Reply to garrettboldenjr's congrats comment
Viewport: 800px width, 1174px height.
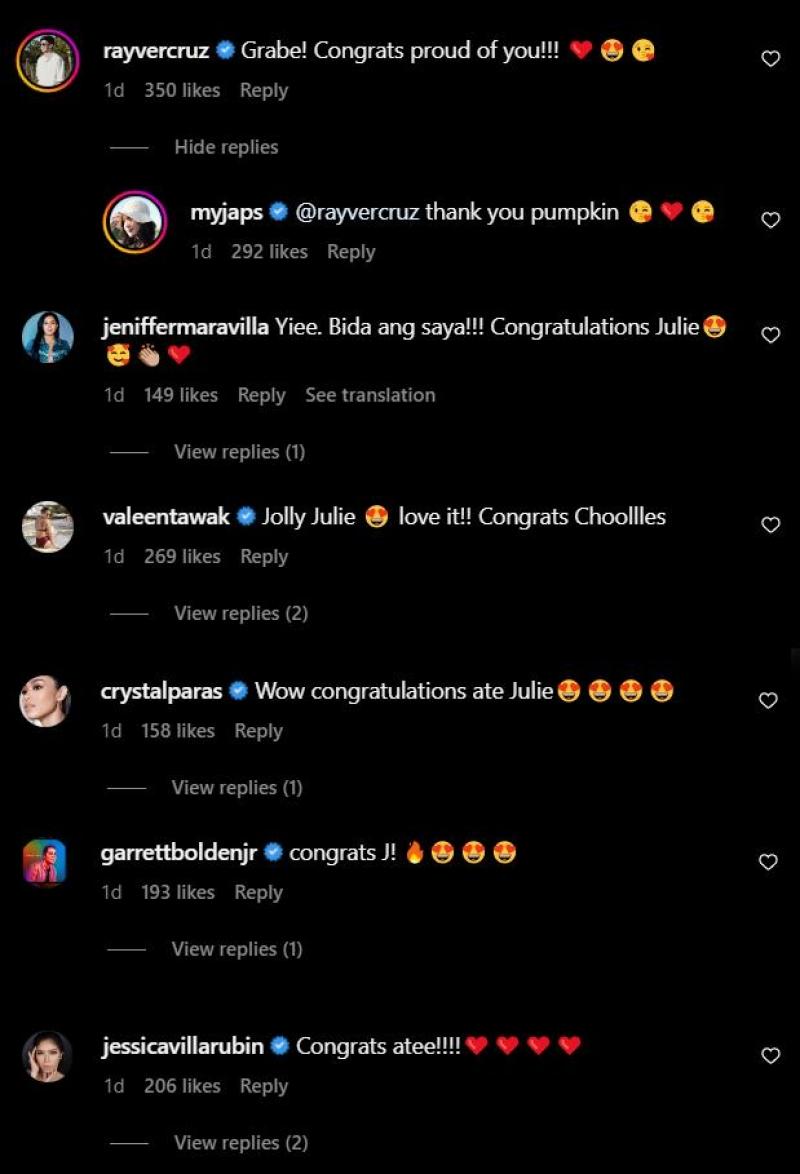pyautogui.click(x=258, y=892)
